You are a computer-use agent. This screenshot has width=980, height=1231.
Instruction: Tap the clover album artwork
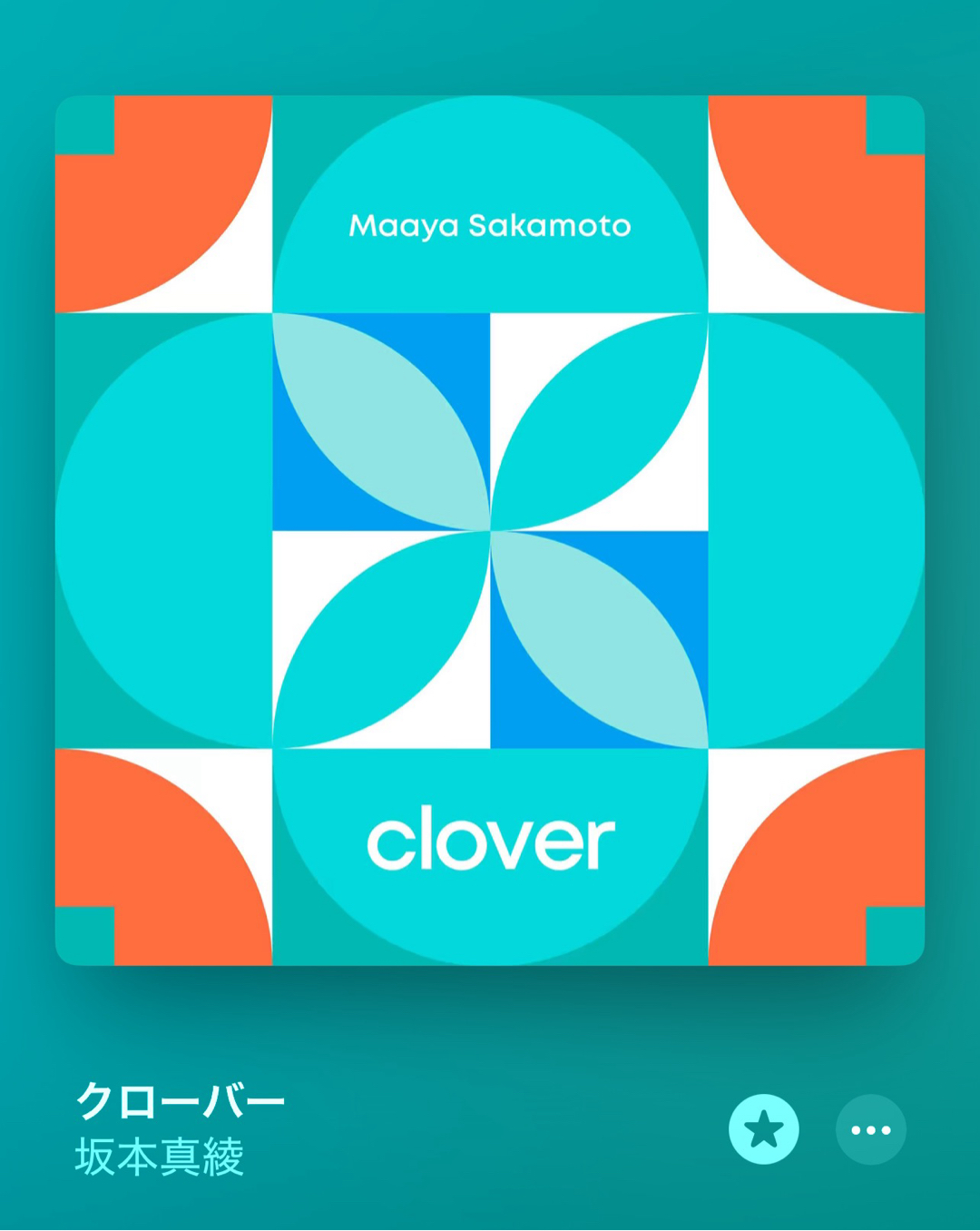click(490, 530)
